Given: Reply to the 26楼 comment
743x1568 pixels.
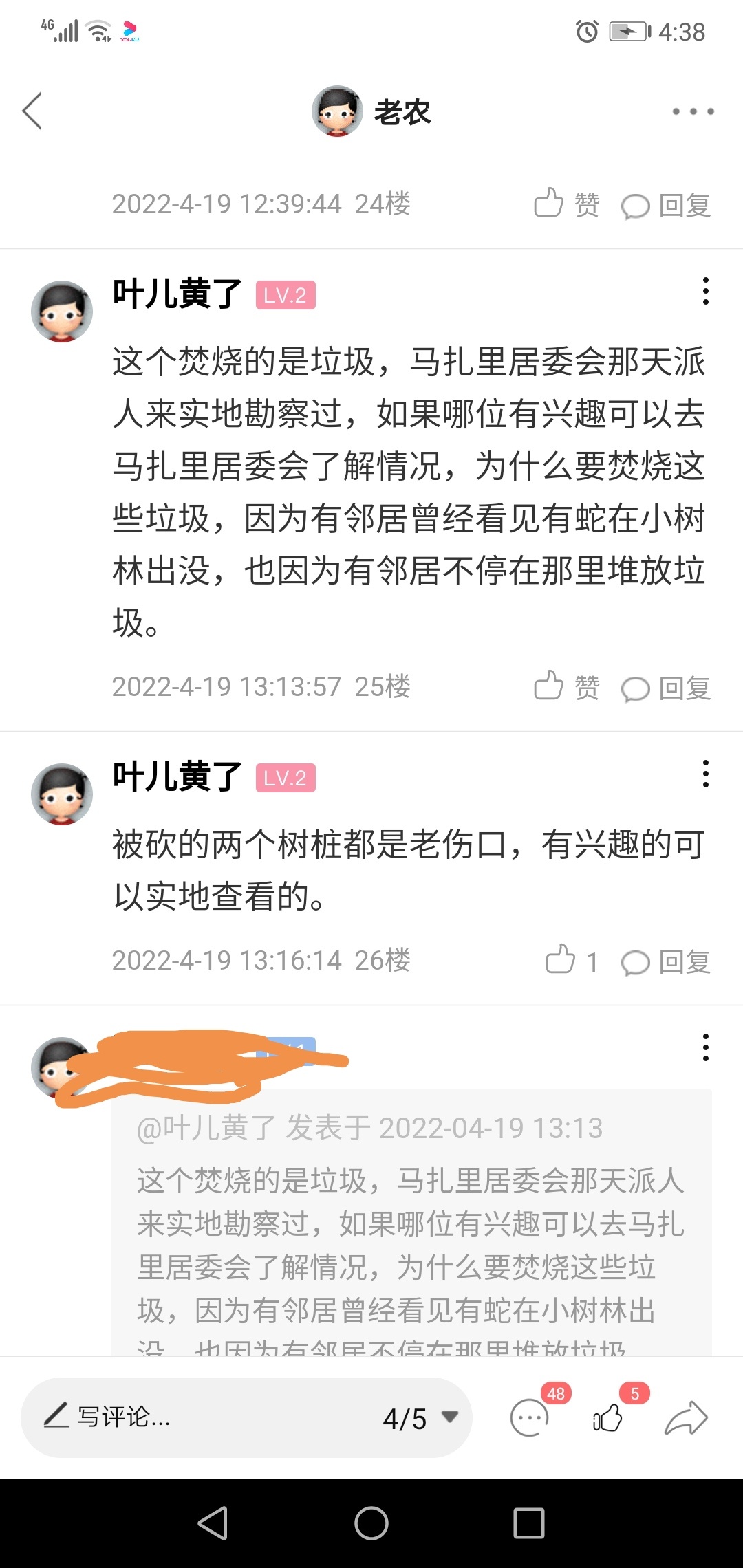Looking at the screenshot, I should point(666,962).
